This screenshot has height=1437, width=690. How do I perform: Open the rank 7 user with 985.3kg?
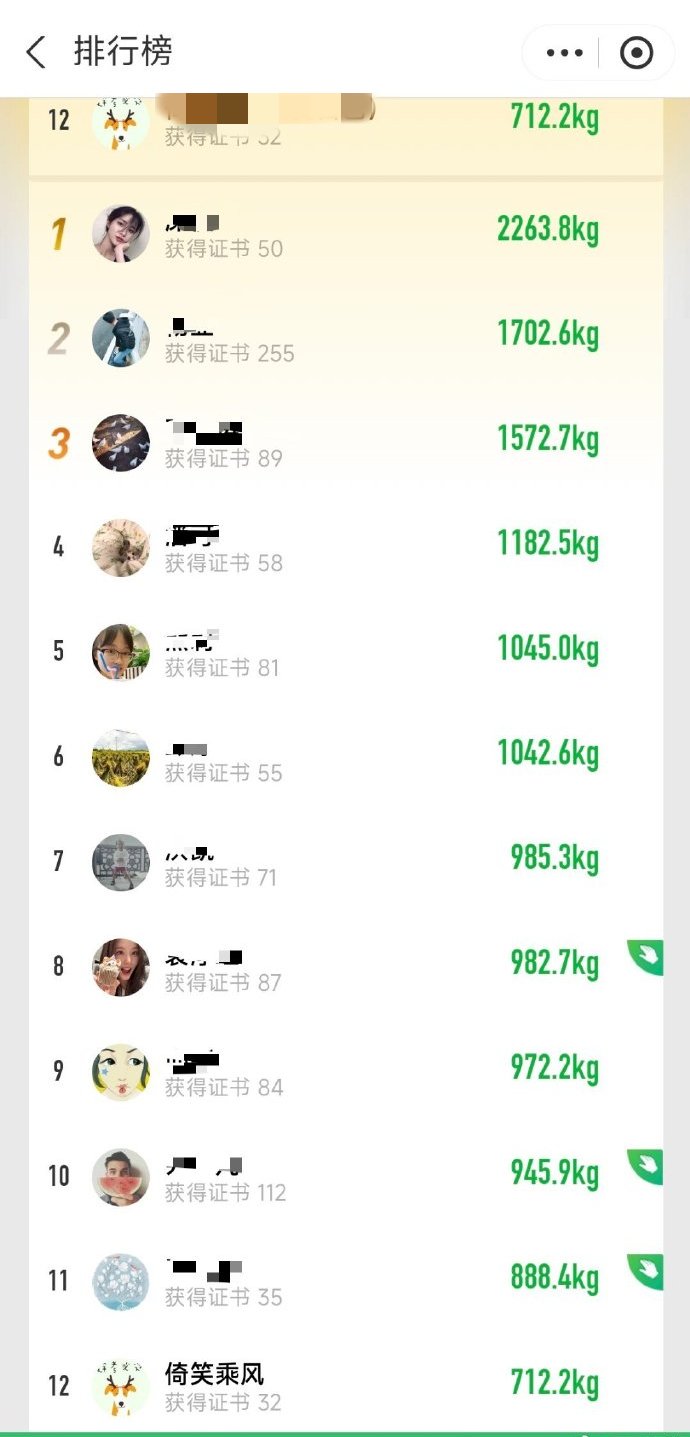[x=345, y=862]
